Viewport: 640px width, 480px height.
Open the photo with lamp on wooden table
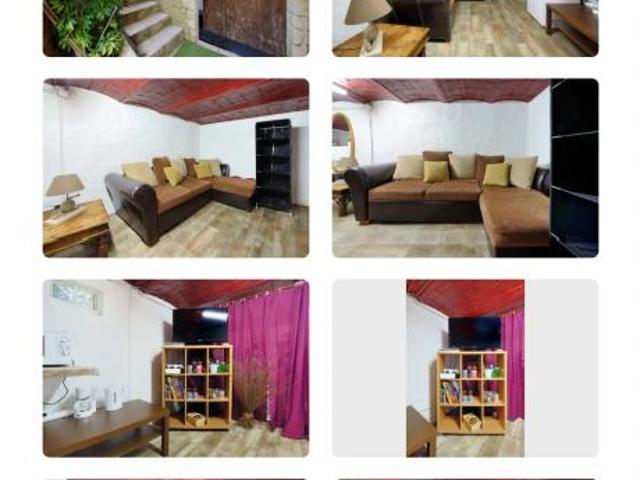pos(465,27)
